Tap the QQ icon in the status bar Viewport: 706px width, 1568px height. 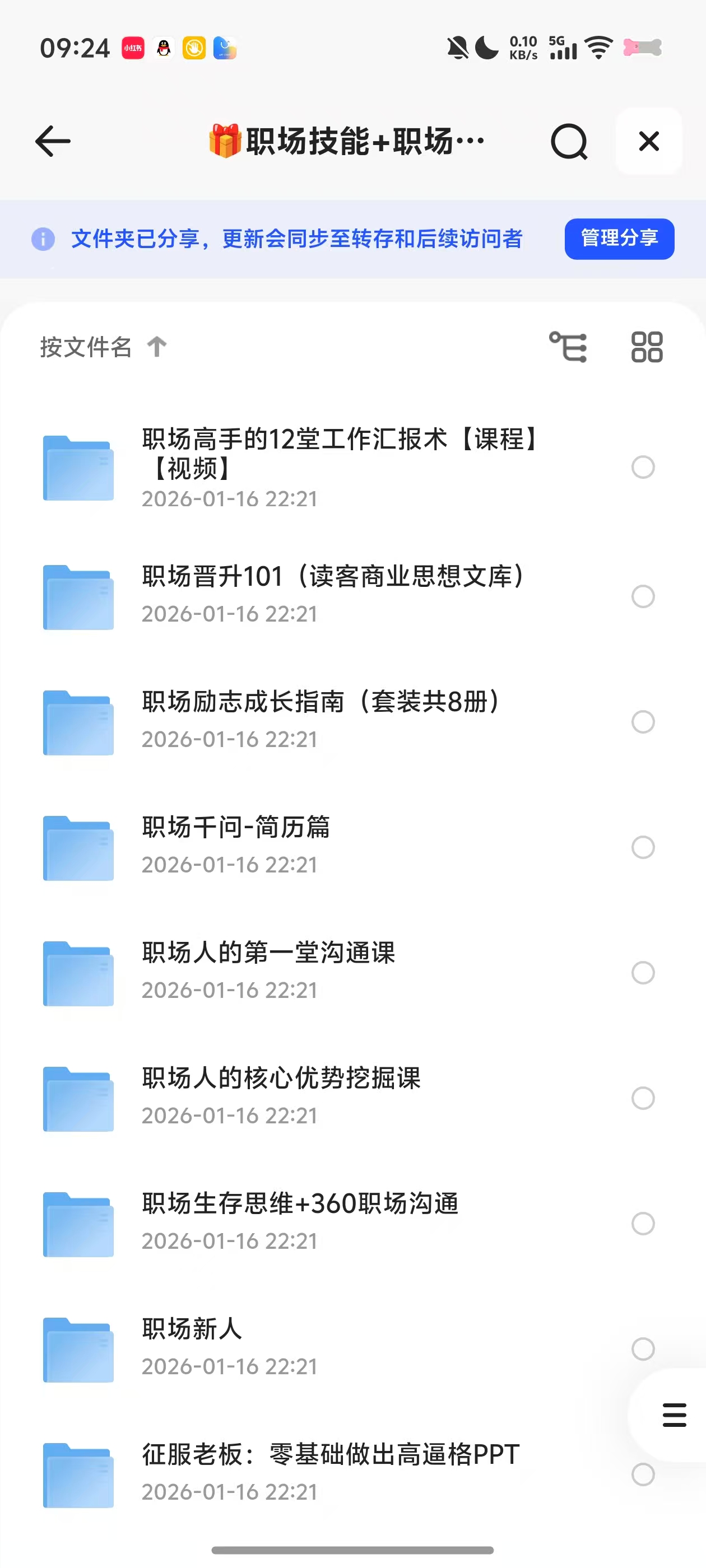tap(162, 49)
